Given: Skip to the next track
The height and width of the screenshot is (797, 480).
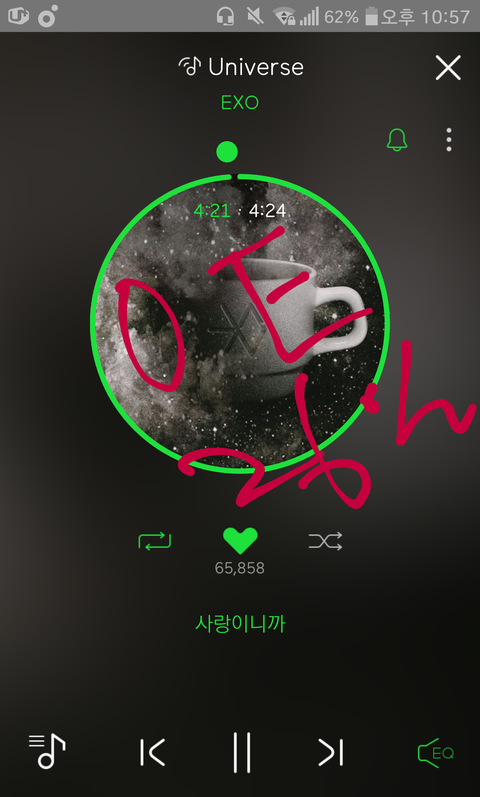Looking at the screenshot, I should point(331,752).
